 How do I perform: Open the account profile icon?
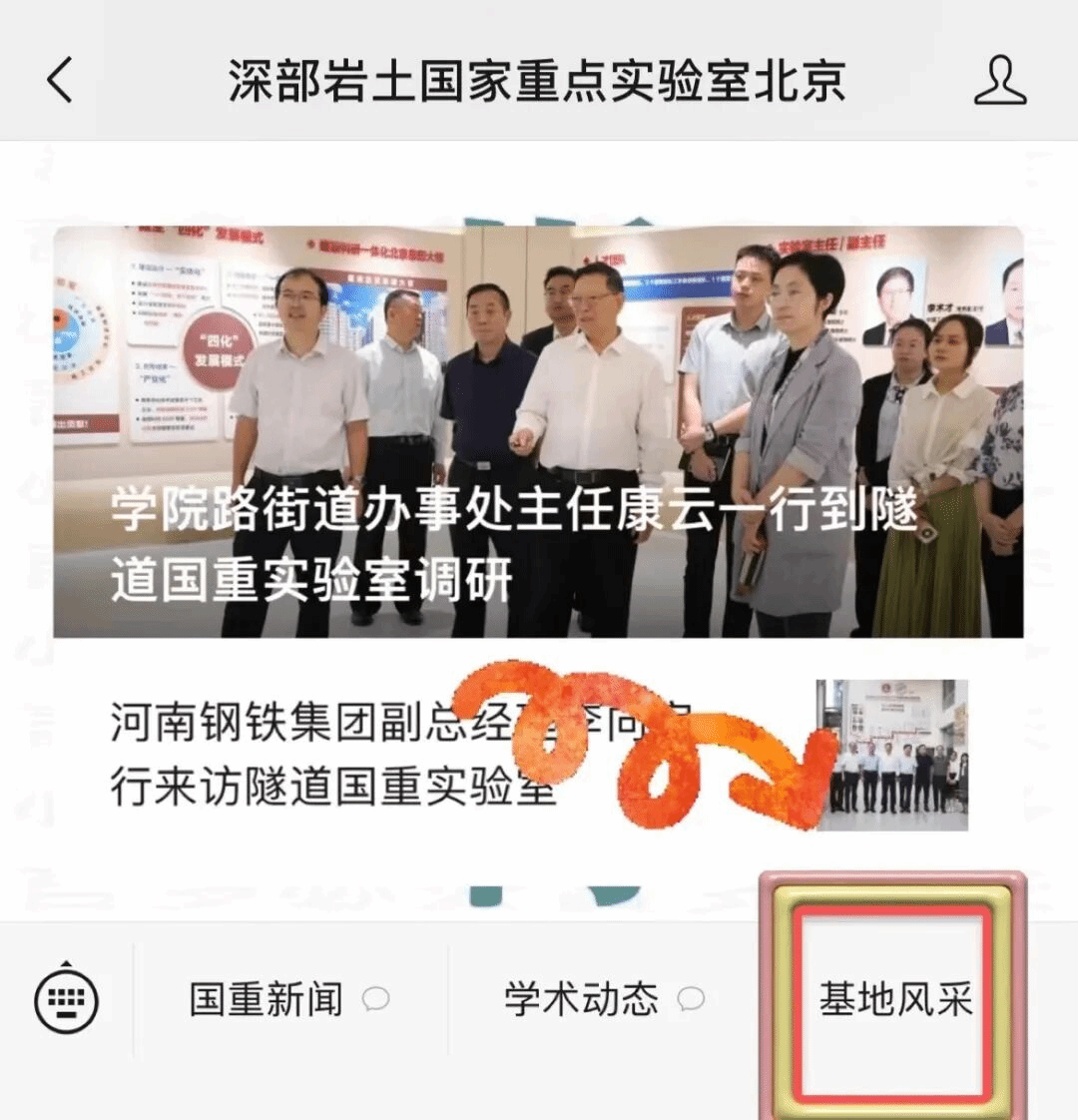pos(999,81)
